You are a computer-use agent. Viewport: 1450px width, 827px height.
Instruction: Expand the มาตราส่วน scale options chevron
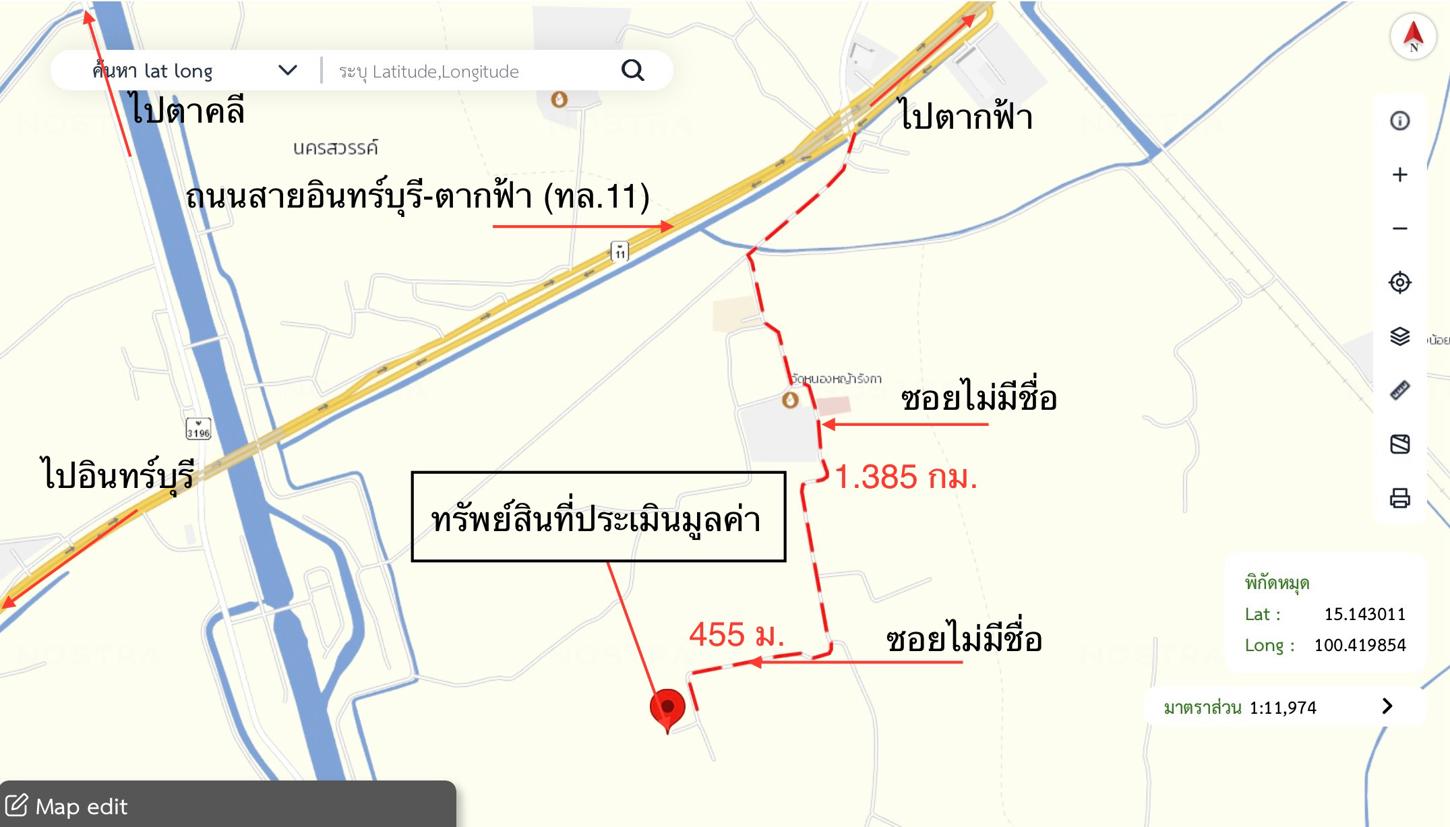1387,706
